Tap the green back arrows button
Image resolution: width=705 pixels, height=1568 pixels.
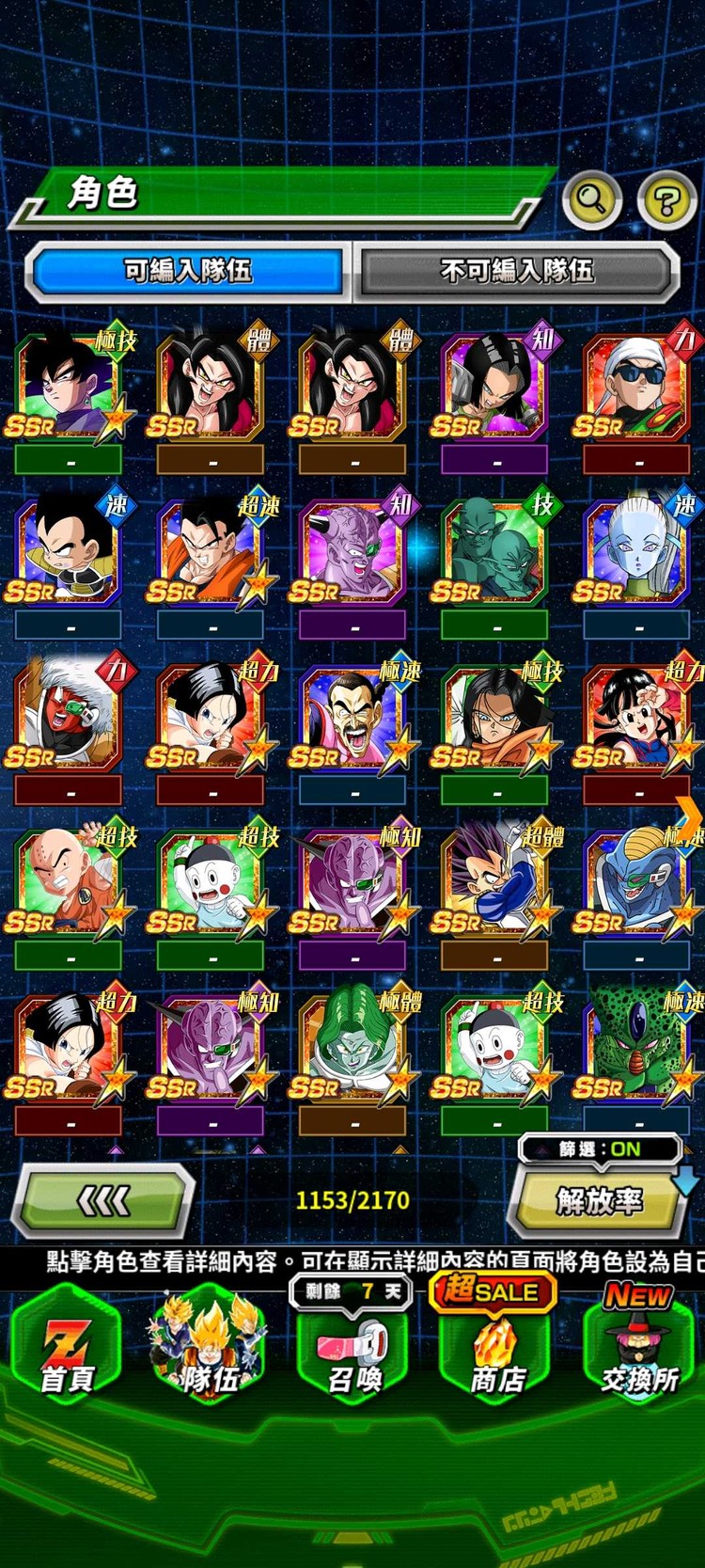(103, 1199)
